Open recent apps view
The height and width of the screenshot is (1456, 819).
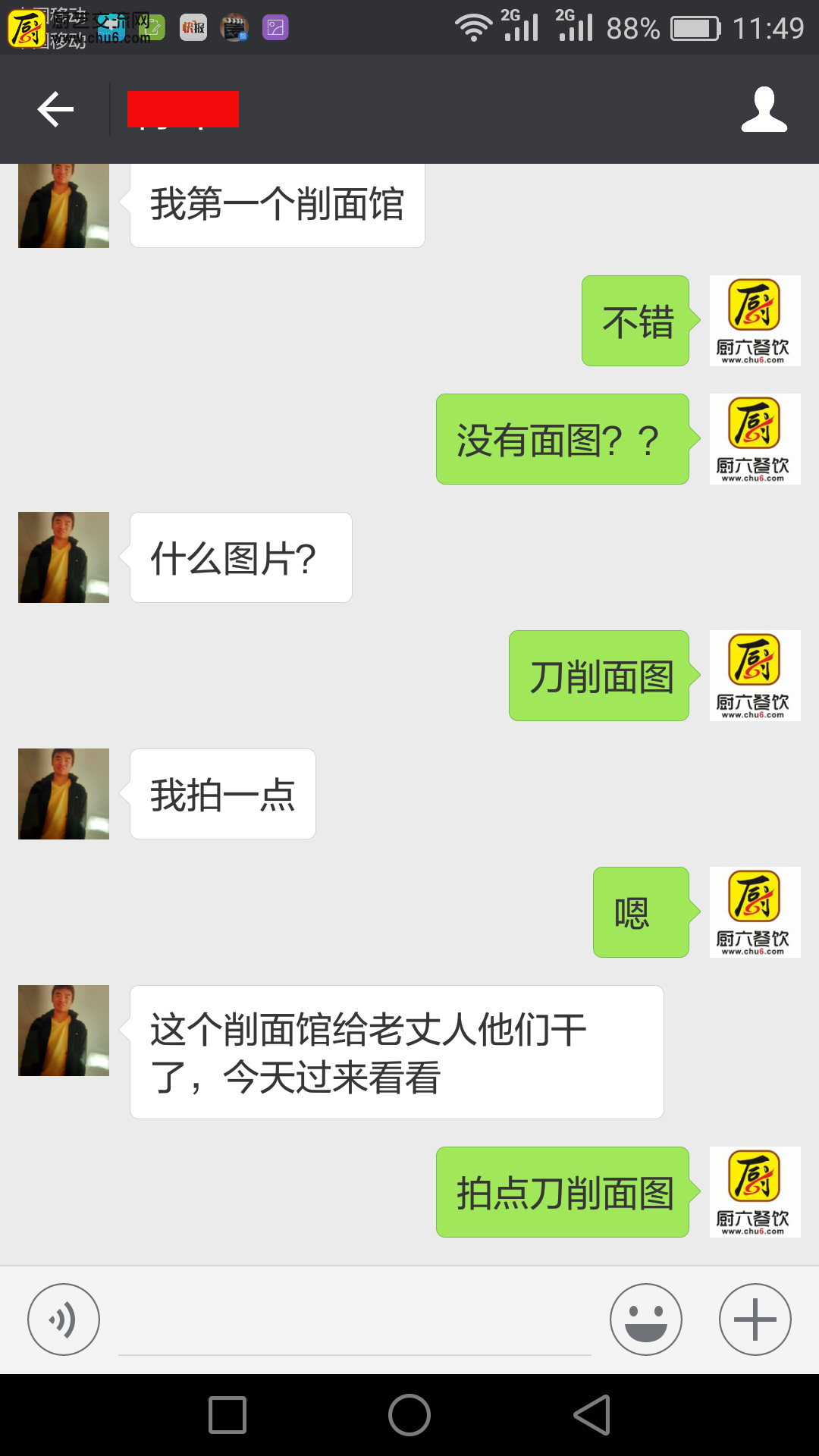tap(227, 1415)
